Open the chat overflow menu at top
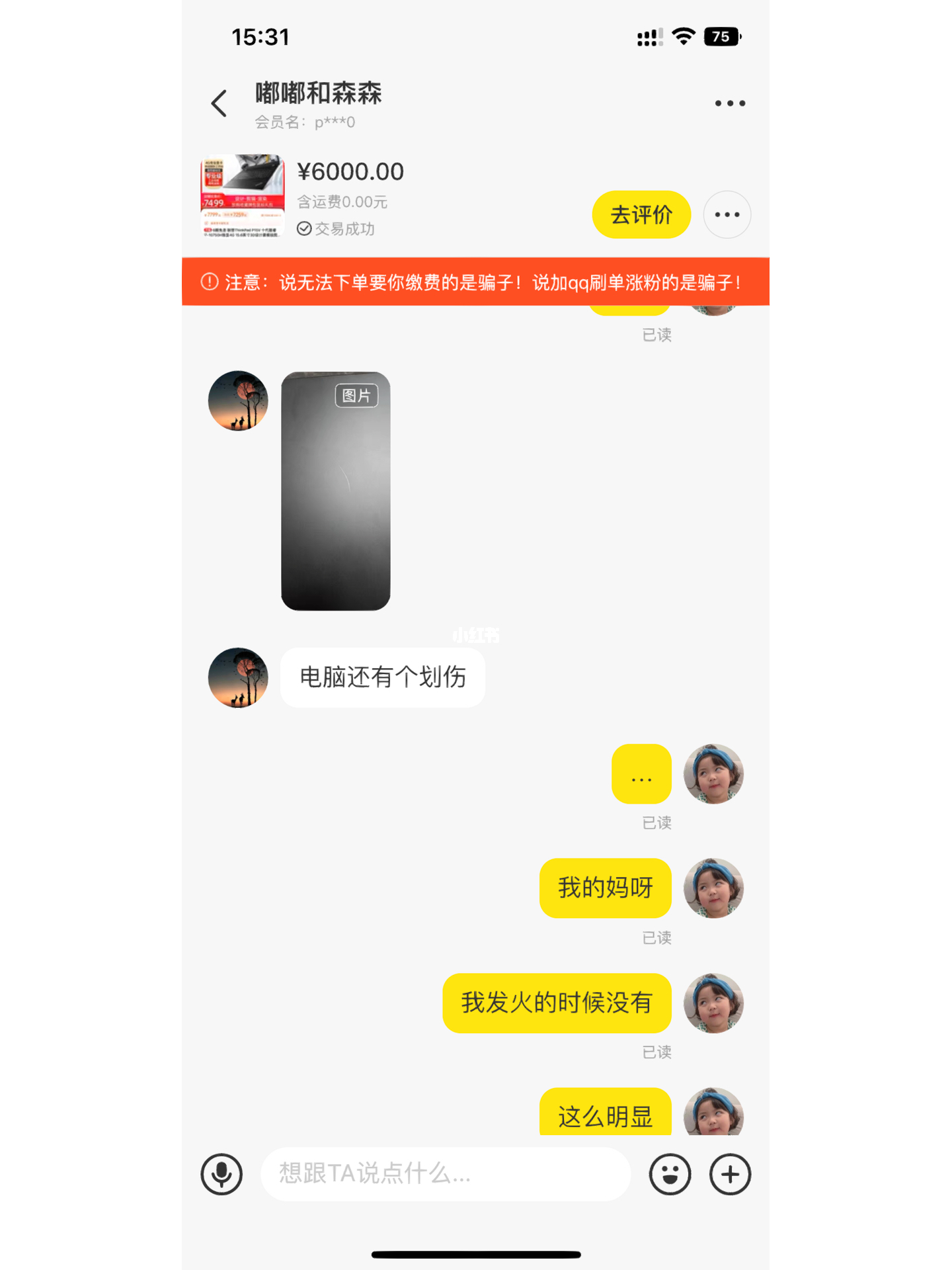The height and width of the screenshot is (1270, 952). pos(730,103)
